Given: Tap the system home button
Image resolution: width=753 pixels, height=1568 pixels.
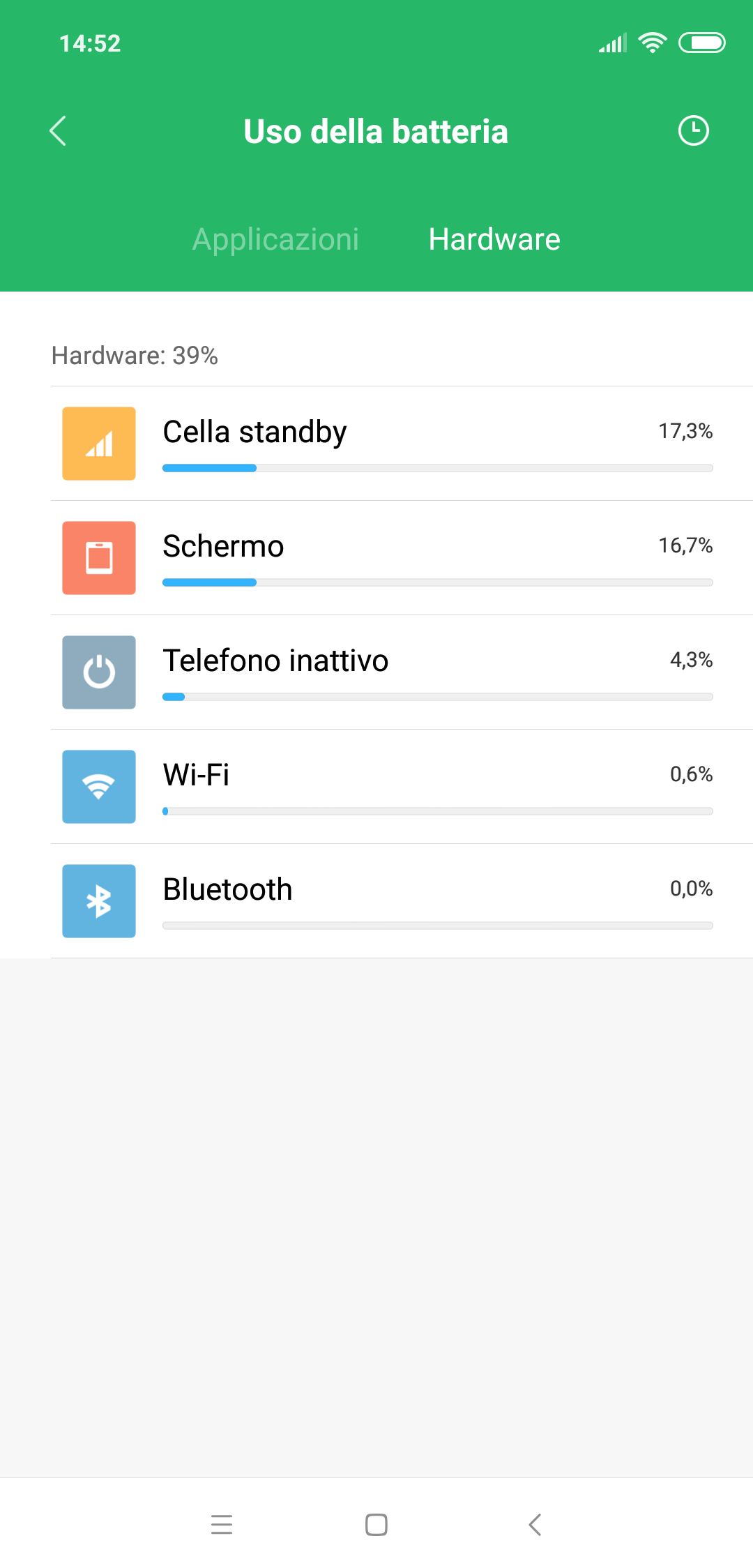Looking at the screenshot, I should coord(376,1525).
